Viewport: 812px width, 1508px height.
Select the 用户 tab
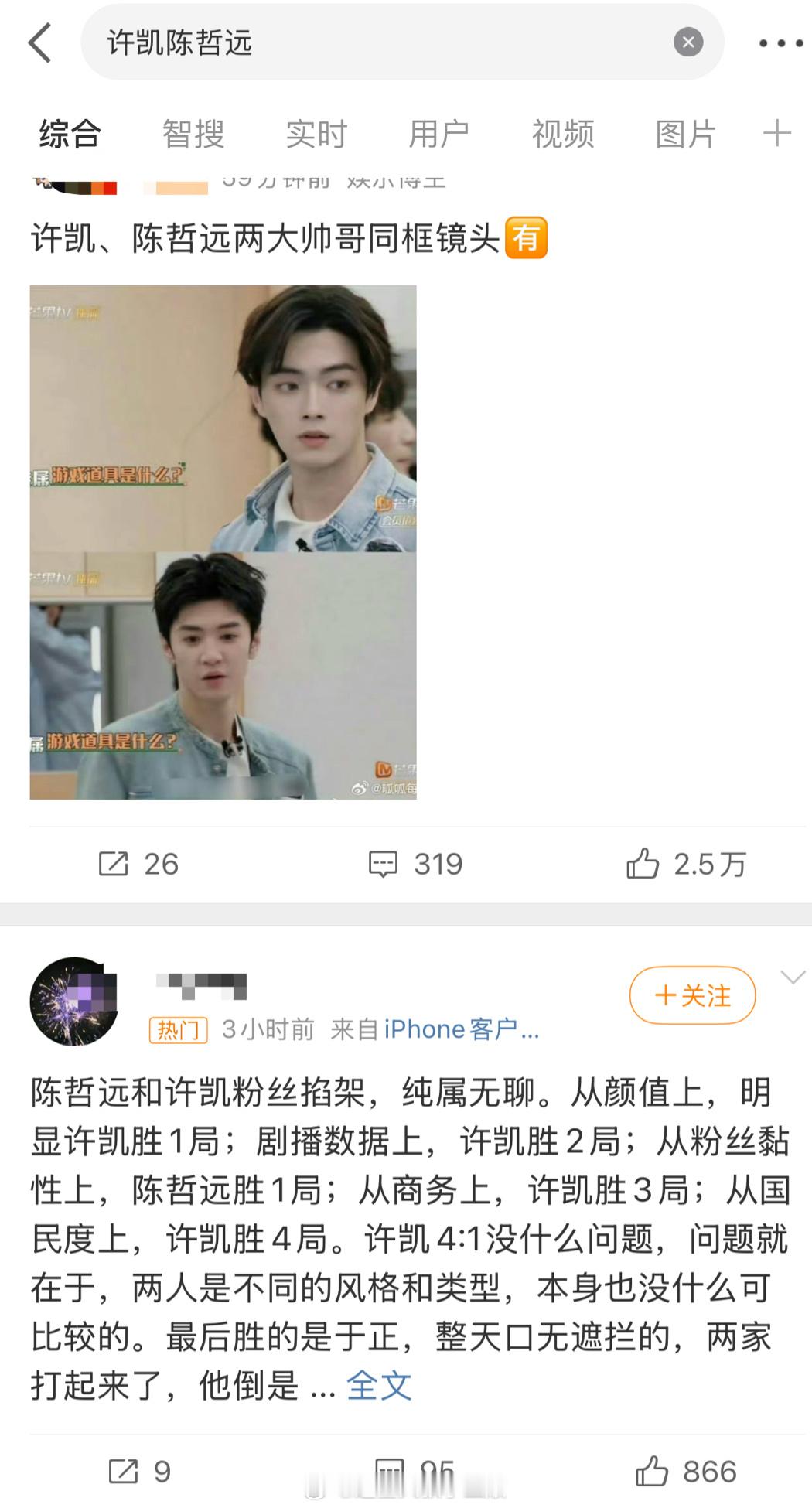(x=439, y=133)
